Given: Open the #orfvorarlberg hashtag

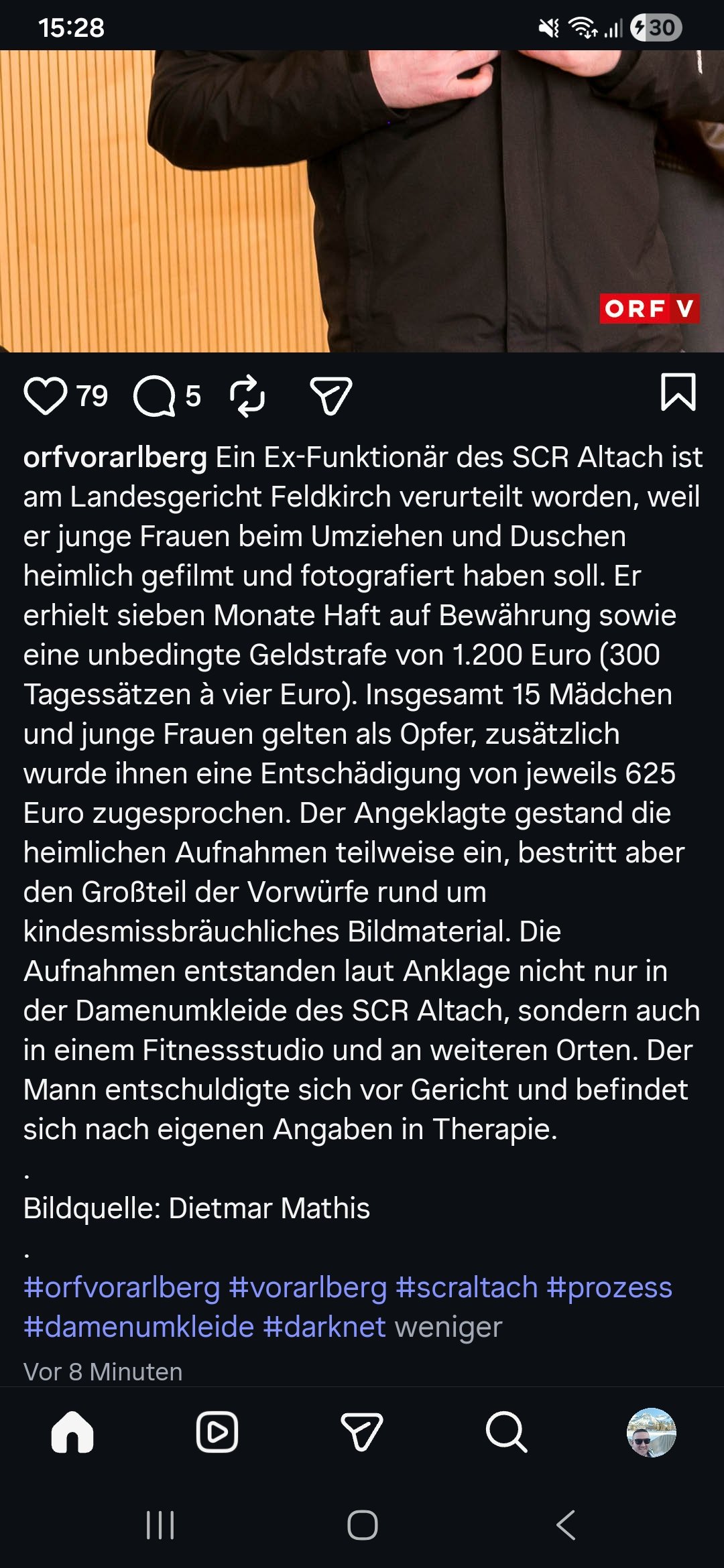Looking at the screenshot, I should 121,1288.
